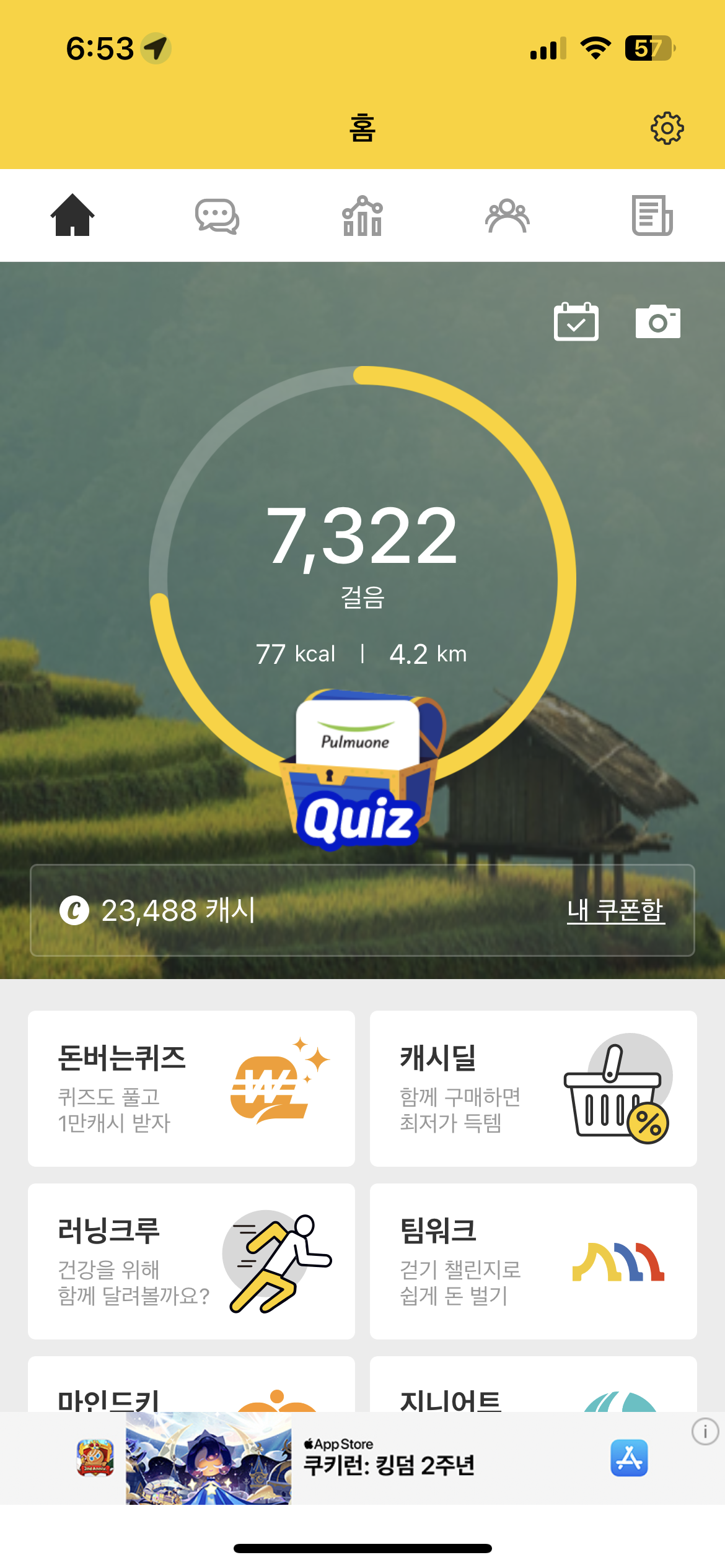
Task: Tap the ad info icon
Action: pyautogui.click(x=705, y=1432)
